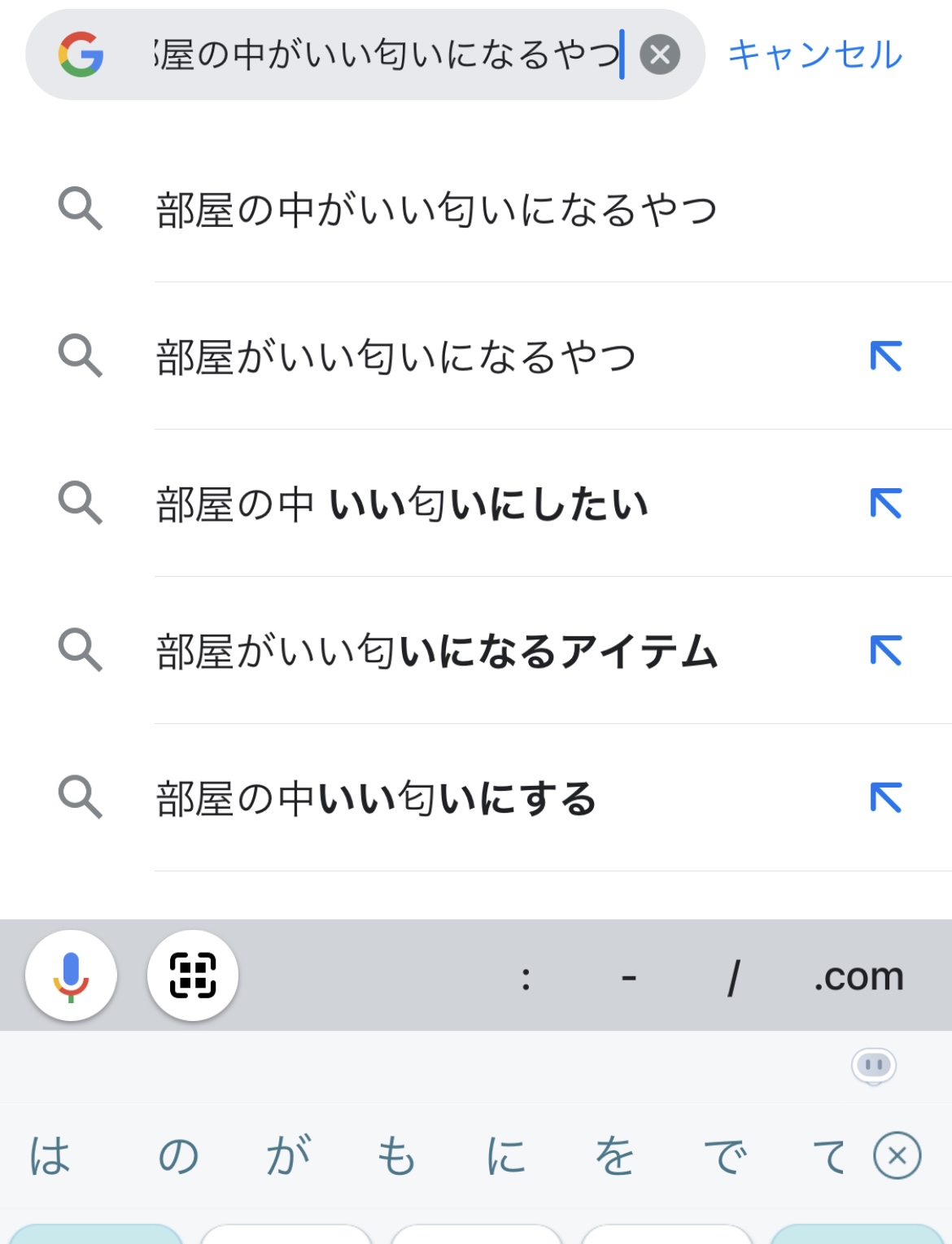Image resolution: width=952 pixels, height=1244 pixels.
Task: Open the QR code scanner button
Action: [193, 976]
